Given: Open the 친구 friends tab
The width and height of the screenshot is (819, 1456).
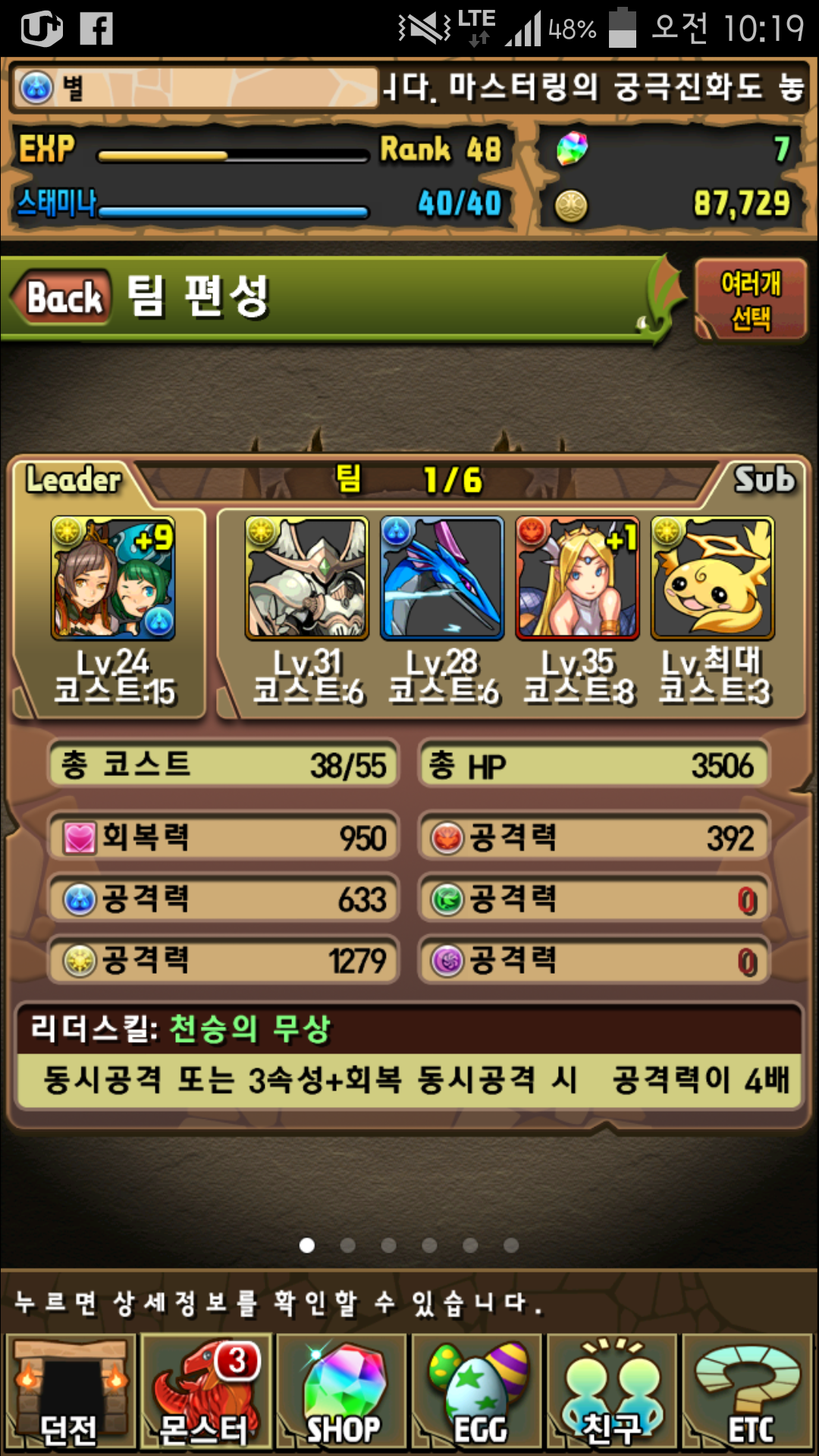Looking at the screenshot, I should tap(611, 1394).
